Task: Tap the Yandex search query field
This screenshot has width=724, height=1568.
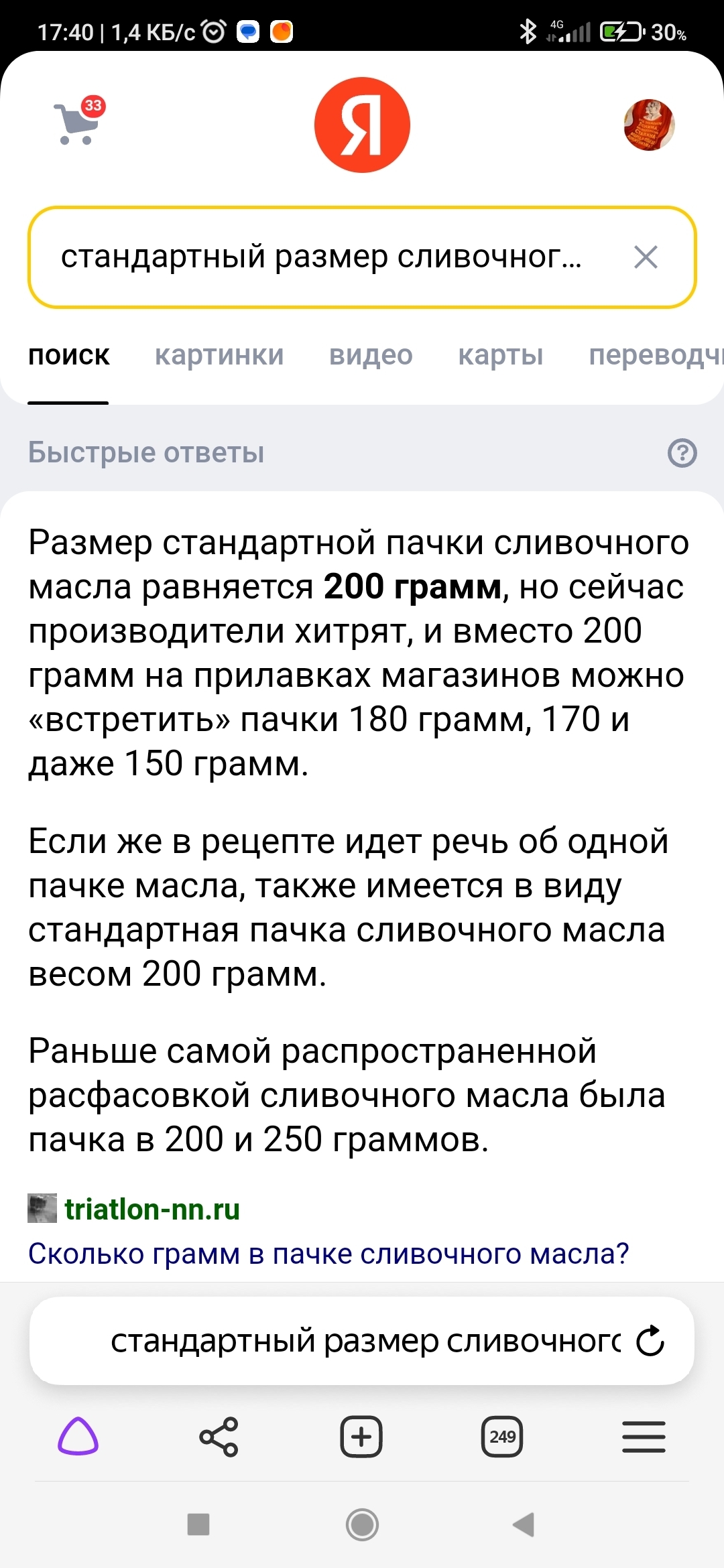Action: pos(322,257)
